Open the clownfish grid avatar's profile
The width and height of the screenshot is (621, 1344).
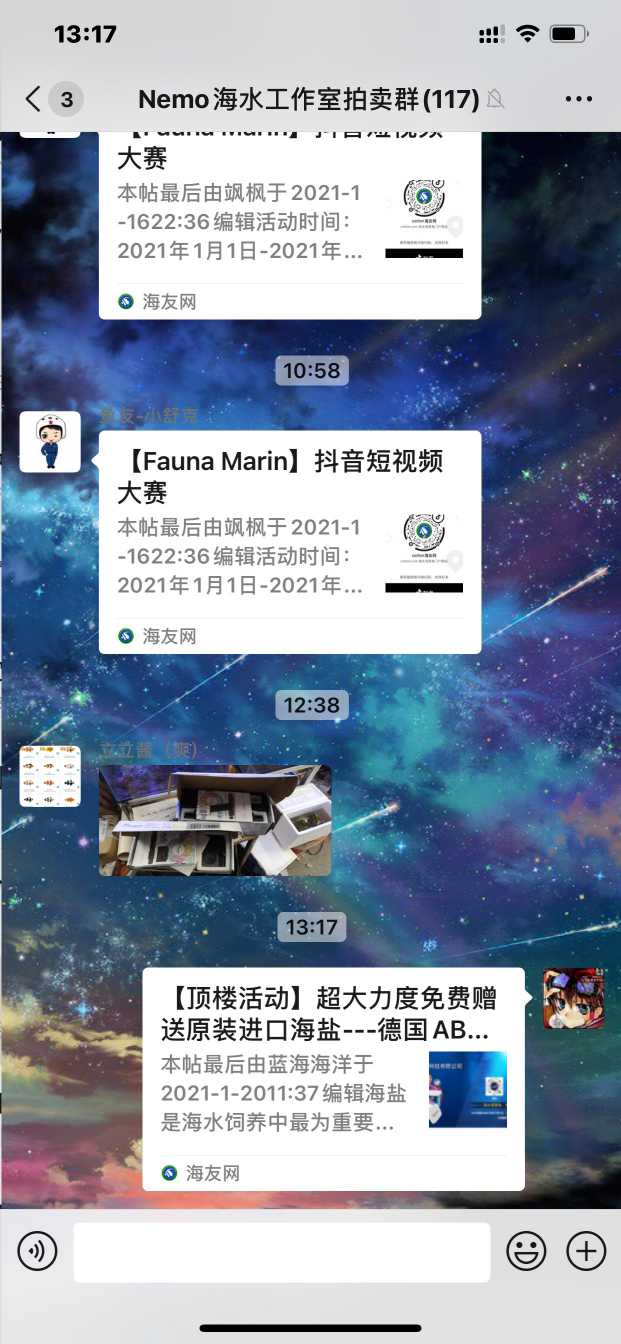(x=50, y=776)
